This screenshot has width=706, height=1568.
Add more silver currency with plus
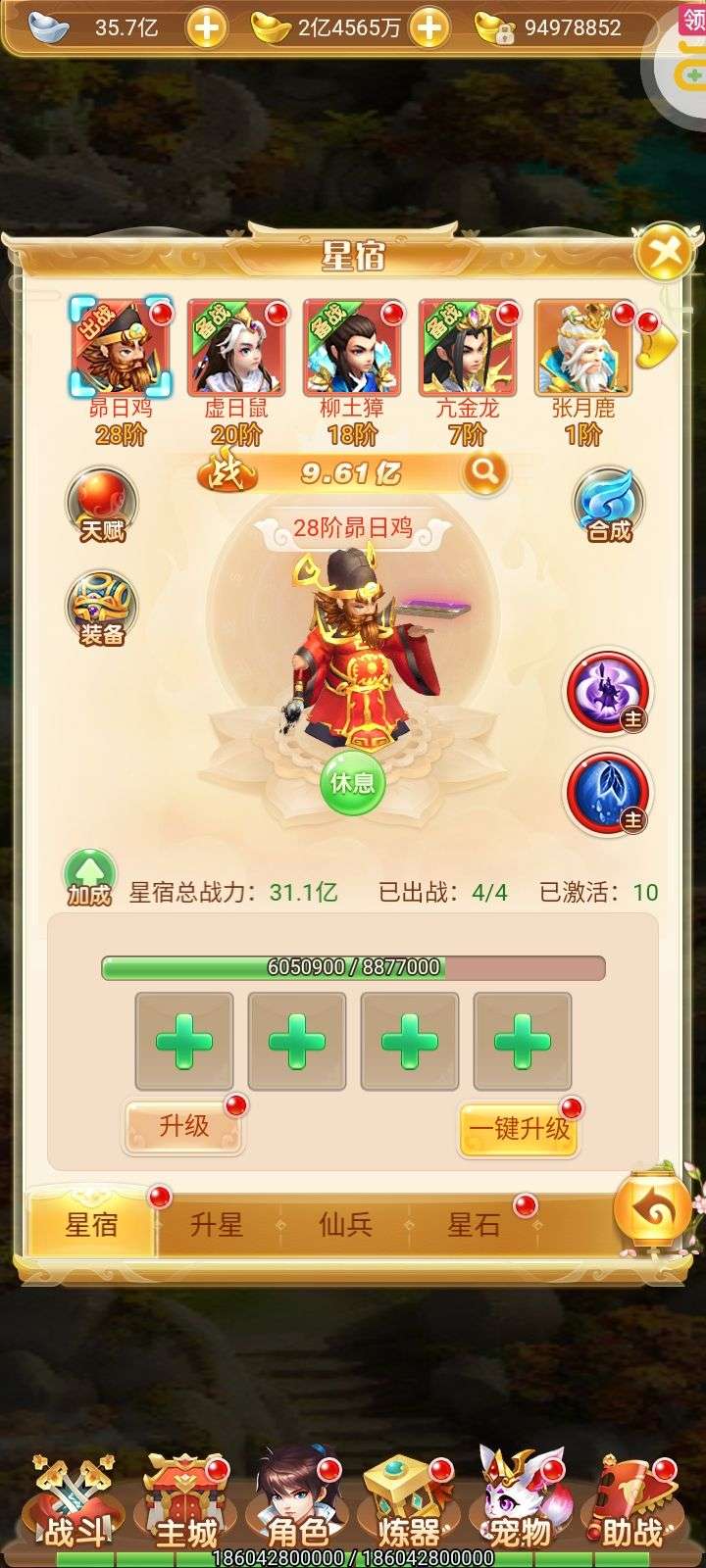[206, 27]
